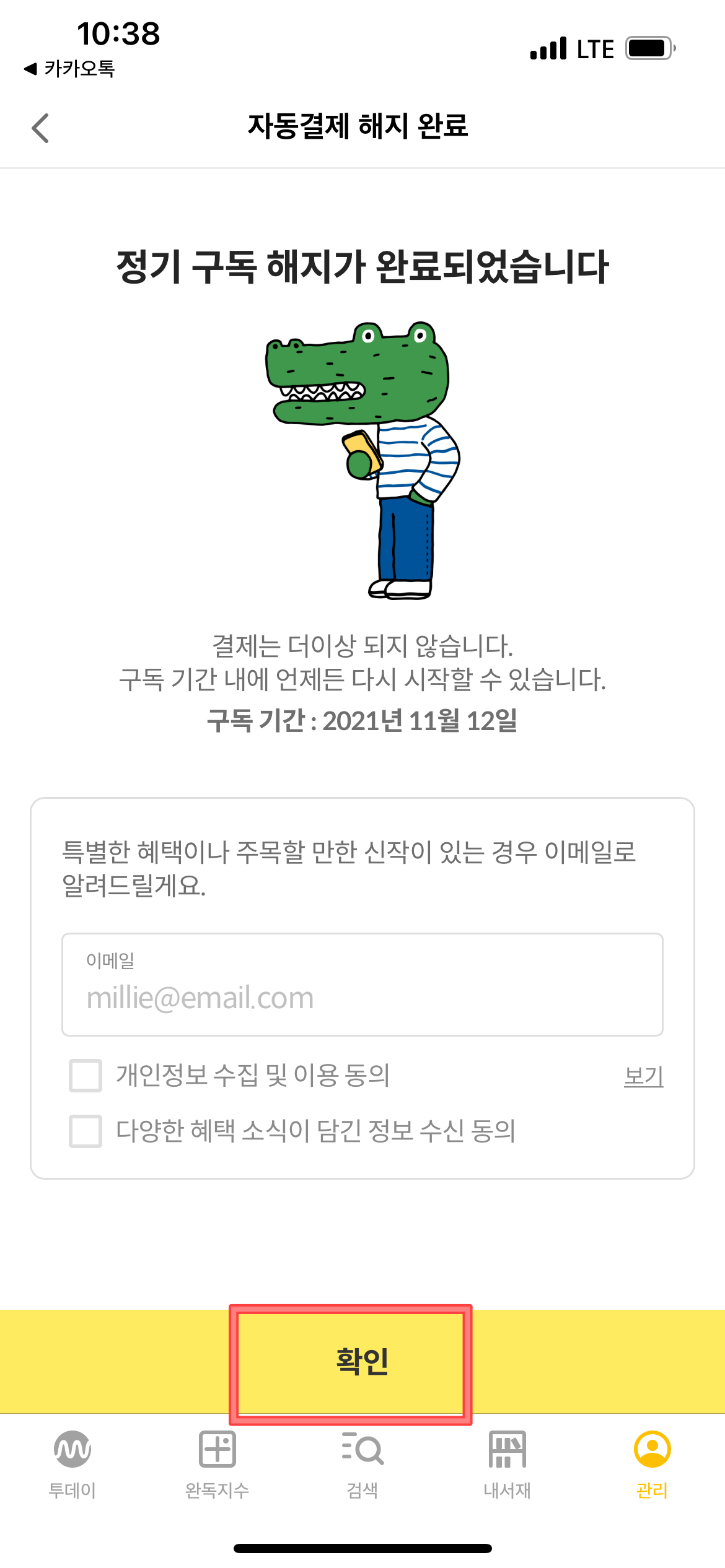This screenshot has width=725, height=1568.
Task: Return to 카카오톡 via status bar link
Action: [x=69, y=68]
